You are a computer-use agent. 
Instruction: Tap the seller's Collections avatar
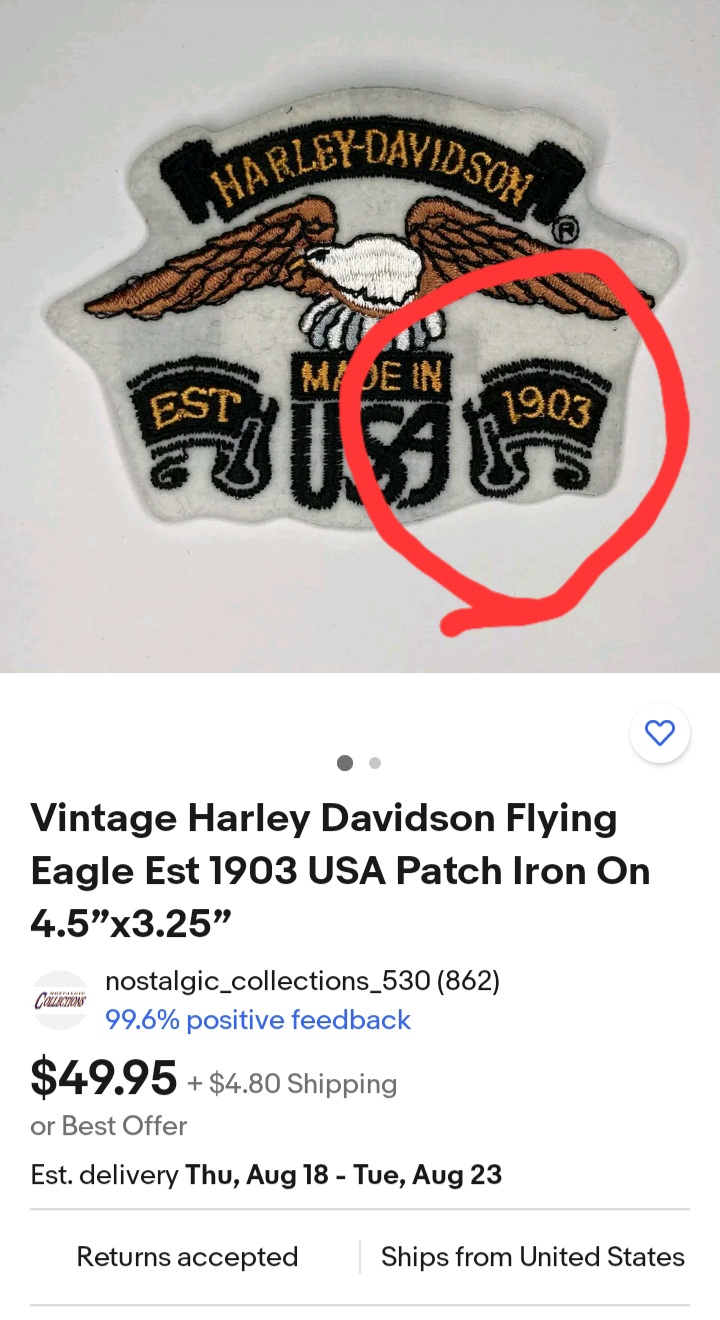click(60, 1000)
